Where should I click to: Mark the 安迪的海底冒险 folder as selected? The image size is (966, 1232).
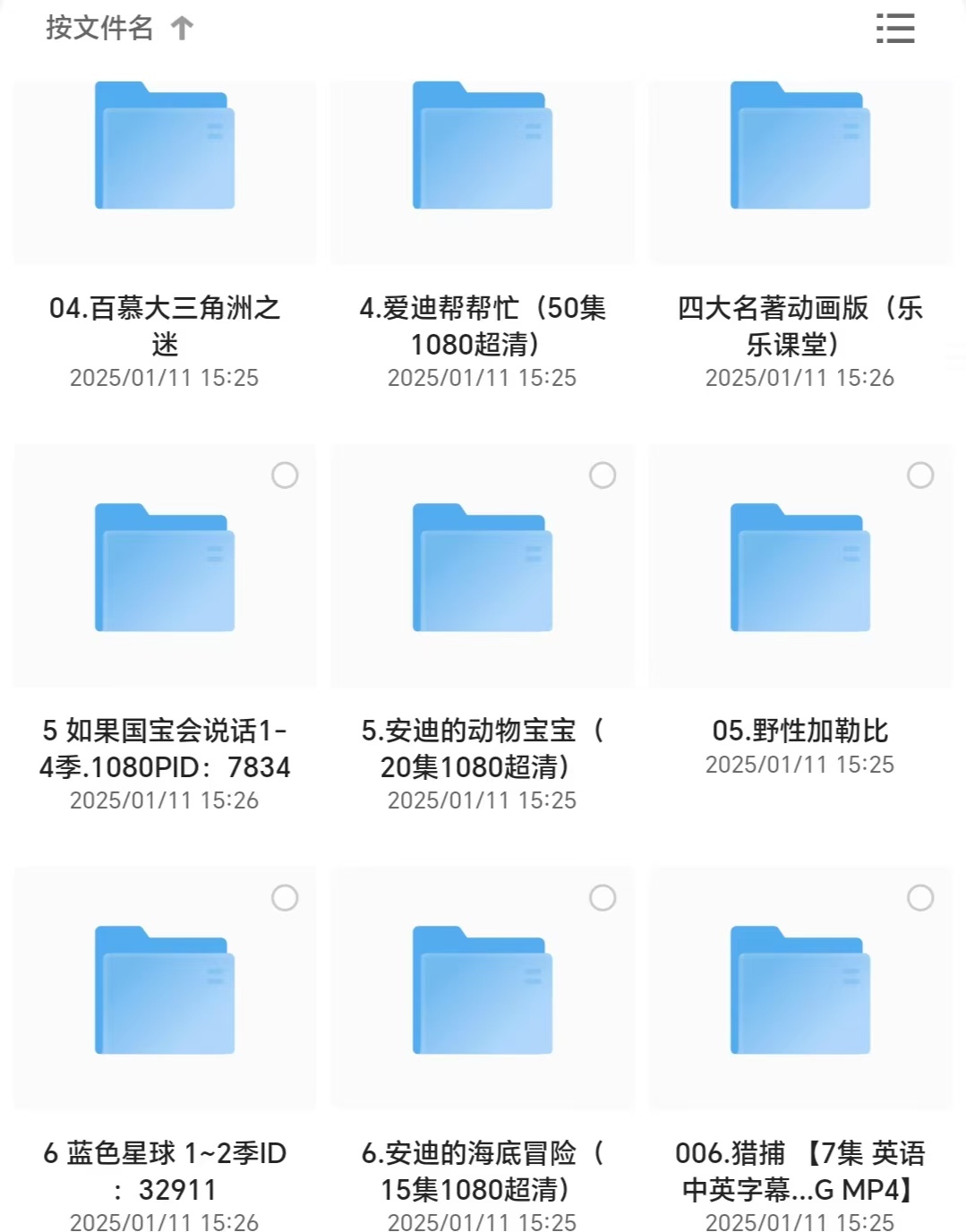pos(603,898)
